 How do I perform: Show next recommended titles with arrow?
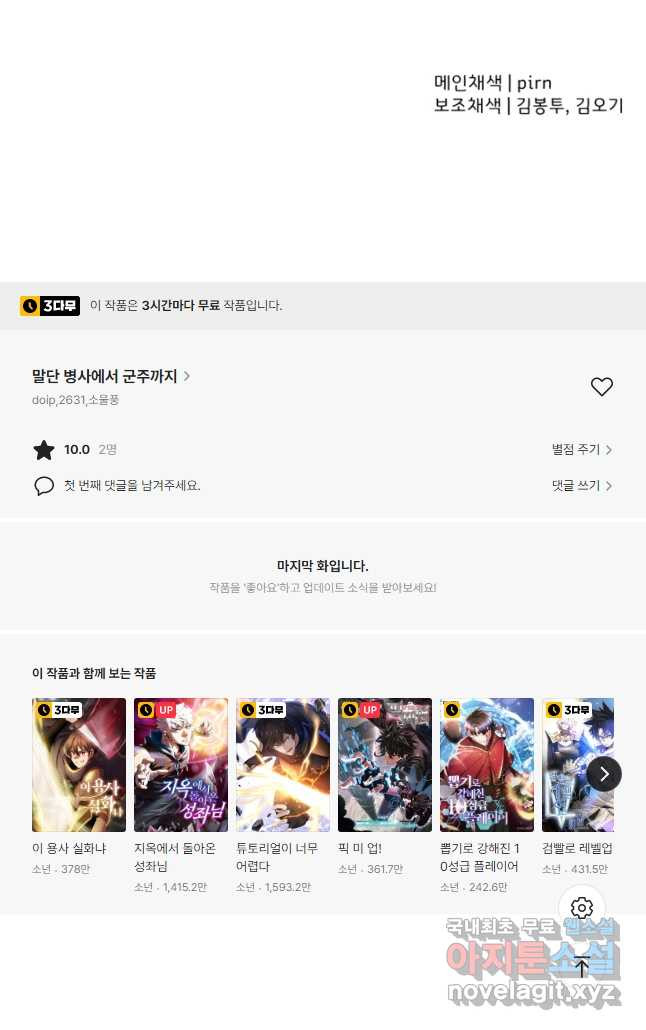[604, 773]
